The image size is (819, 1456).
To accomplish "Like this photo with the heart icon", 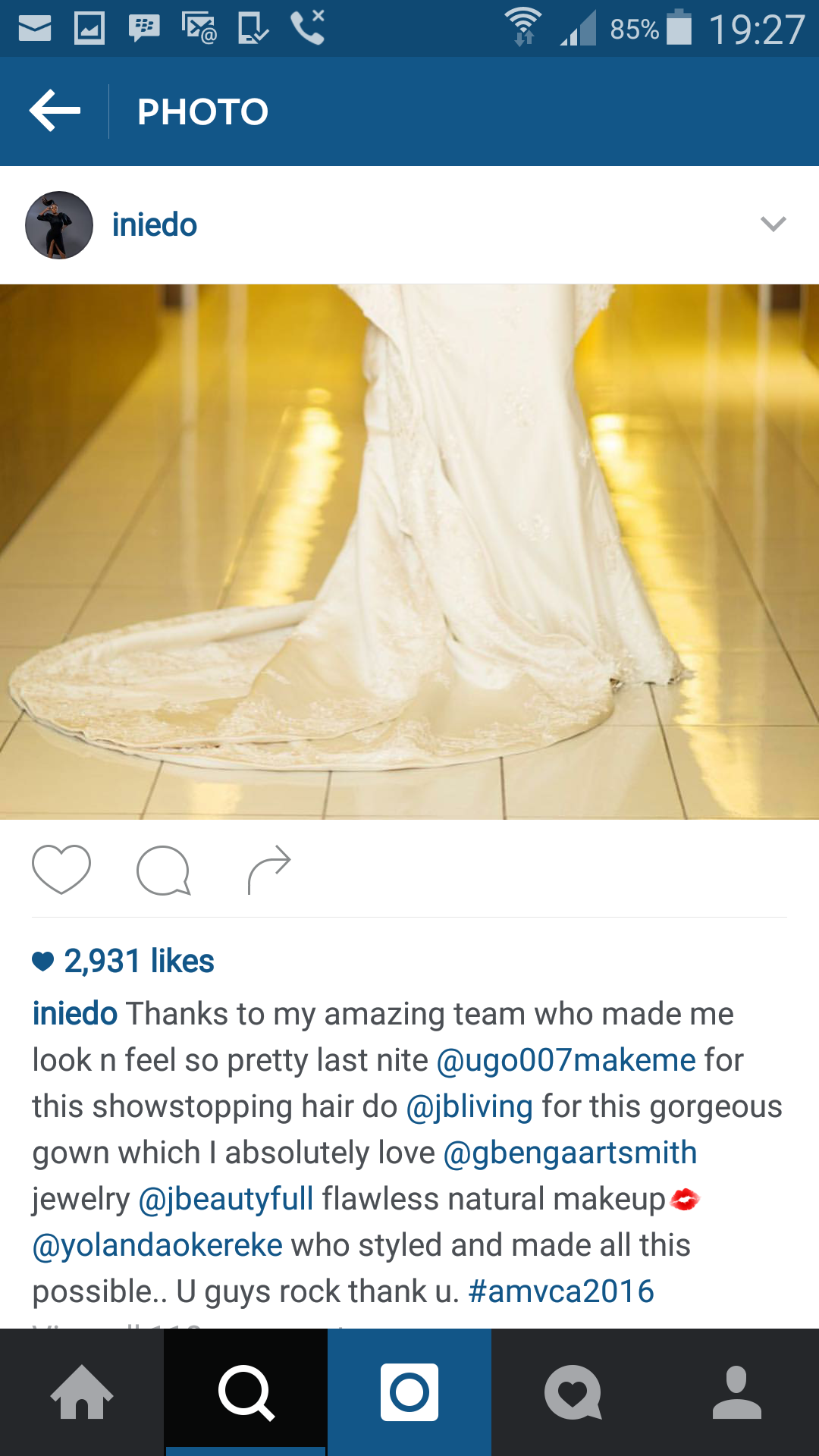I will point(61,869).
